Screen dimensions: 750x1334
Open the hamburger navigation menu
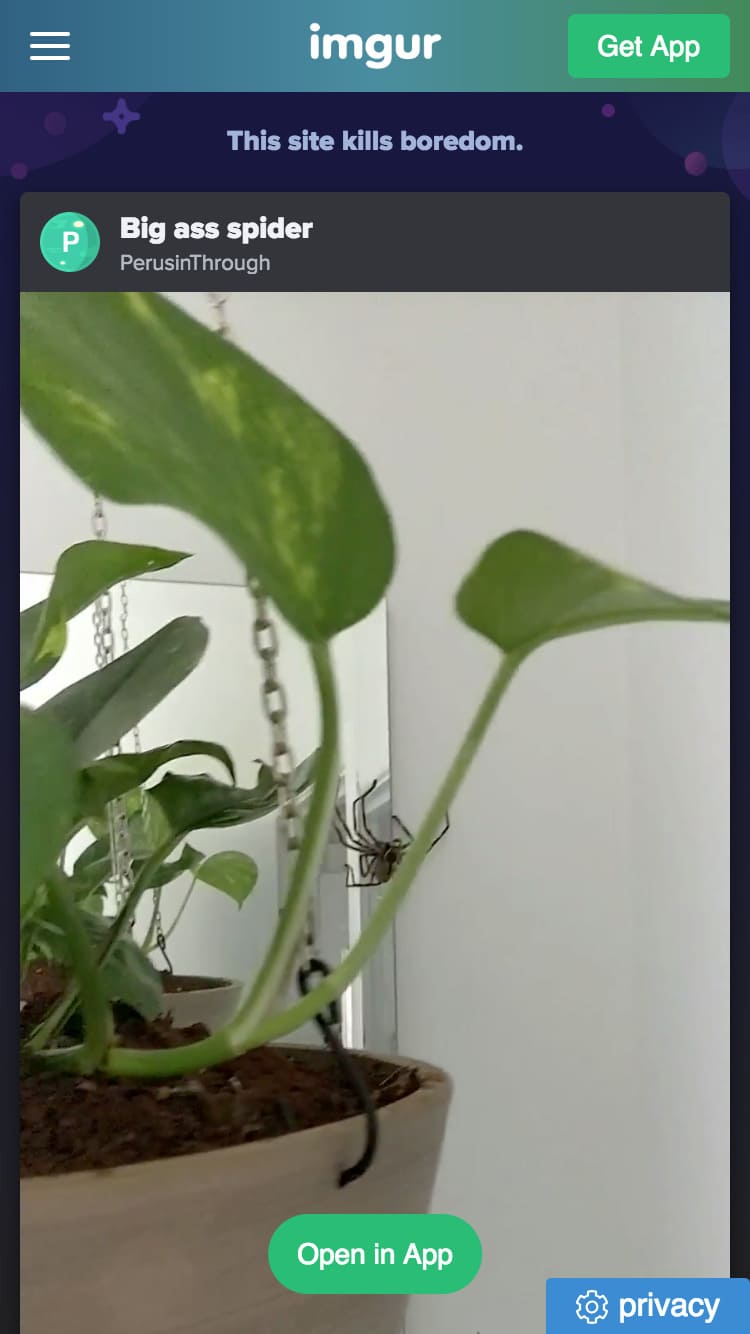(50, 46)
